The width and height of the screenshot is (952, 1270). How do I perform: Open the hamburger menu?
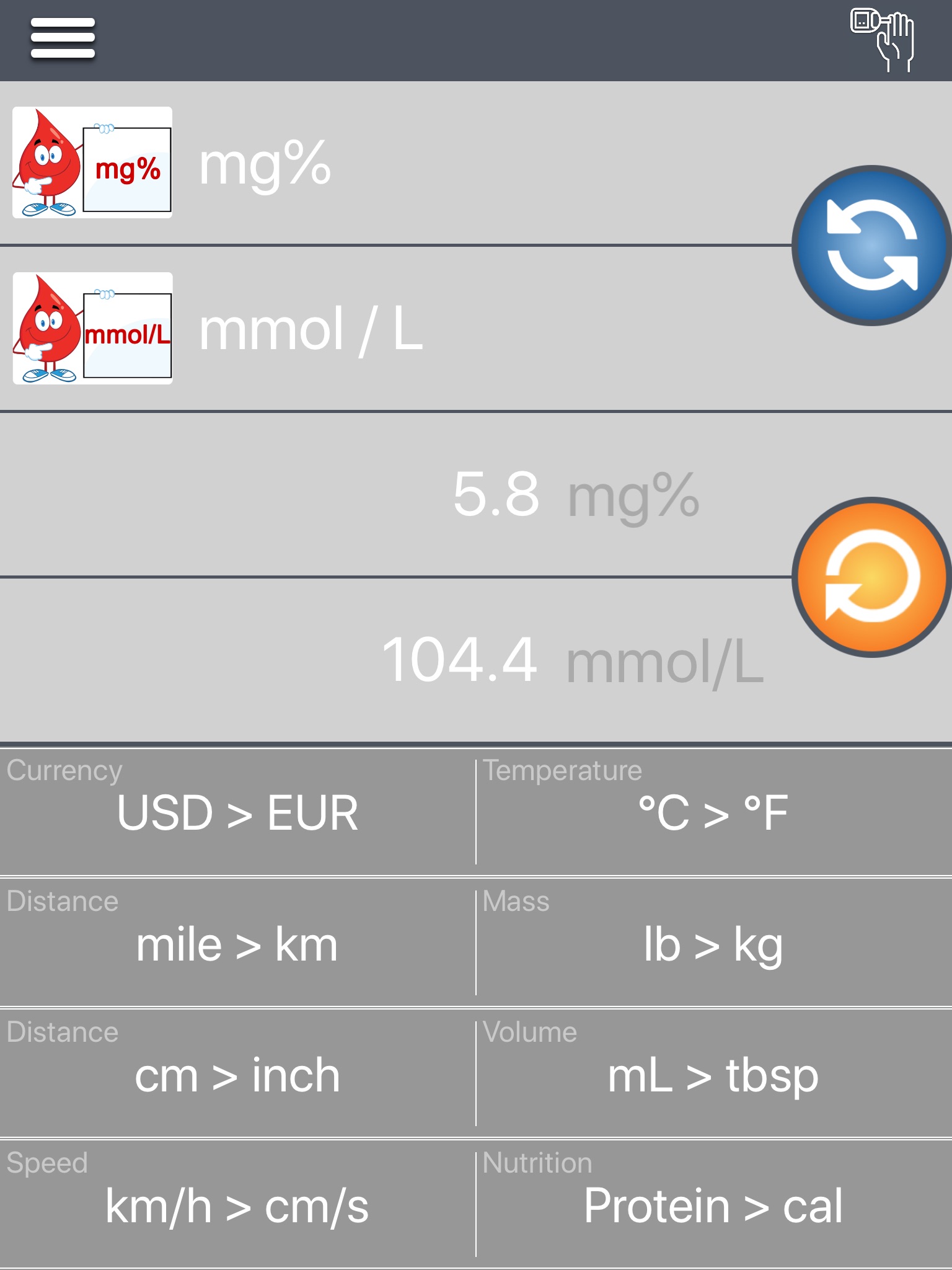(x=63, y=38)
